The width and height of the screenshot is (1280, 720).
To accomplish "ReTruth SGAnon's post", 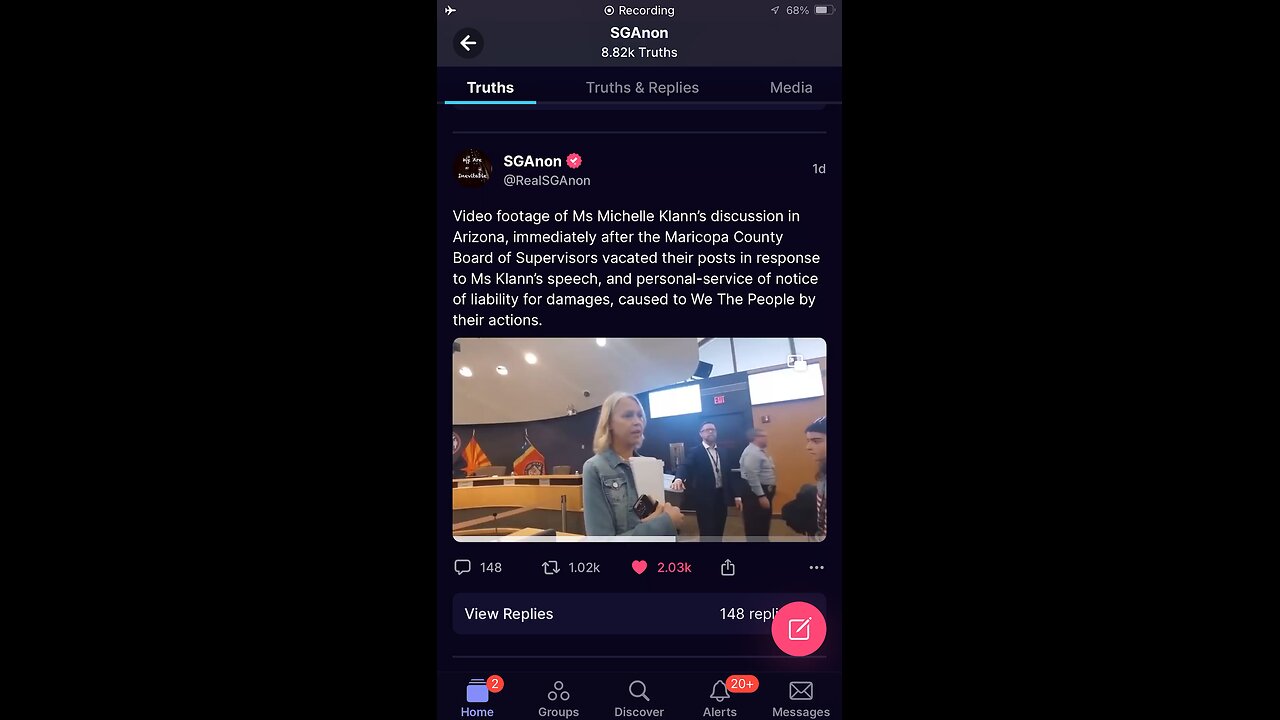I will tap(551, 567).
